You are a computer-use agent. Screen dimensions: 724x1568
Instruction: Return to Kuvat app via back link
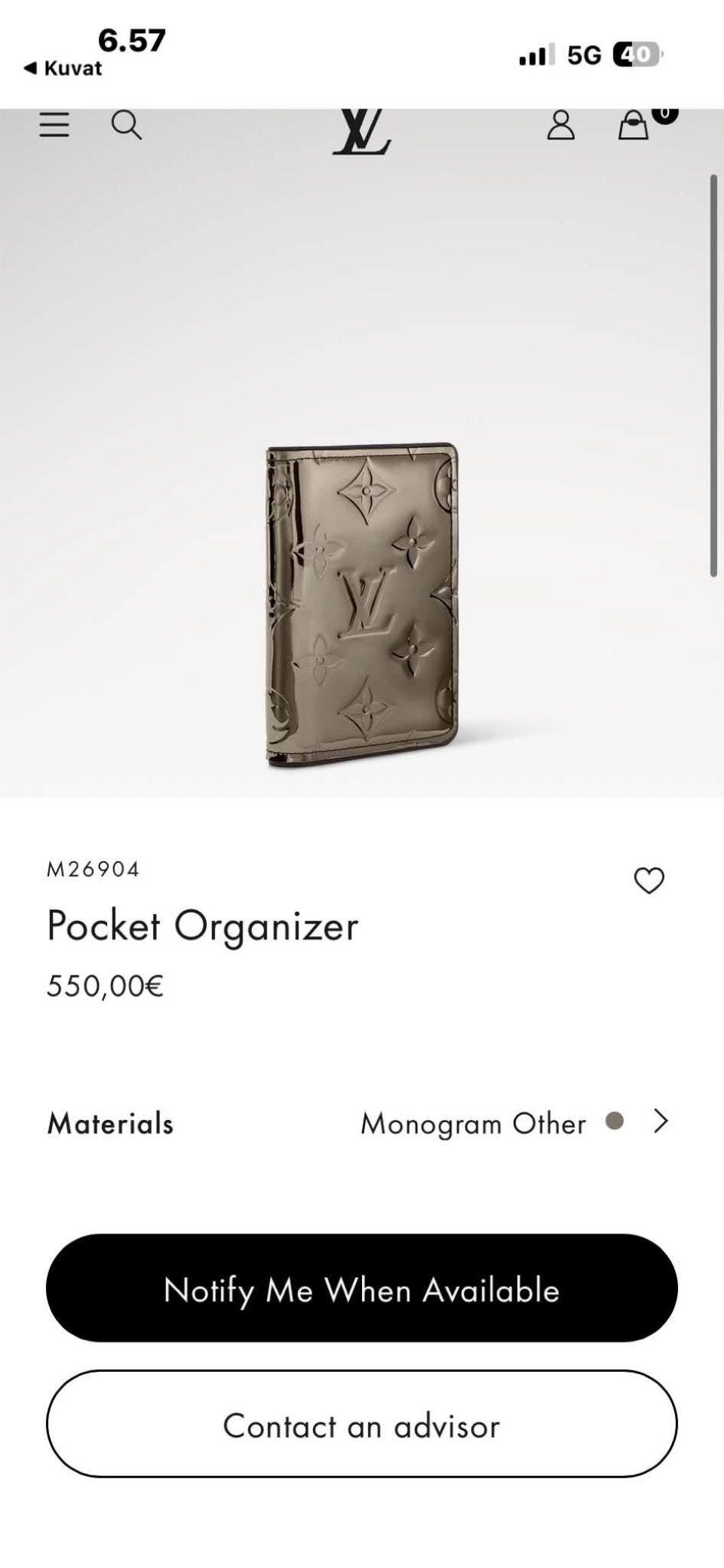[63, 68]
